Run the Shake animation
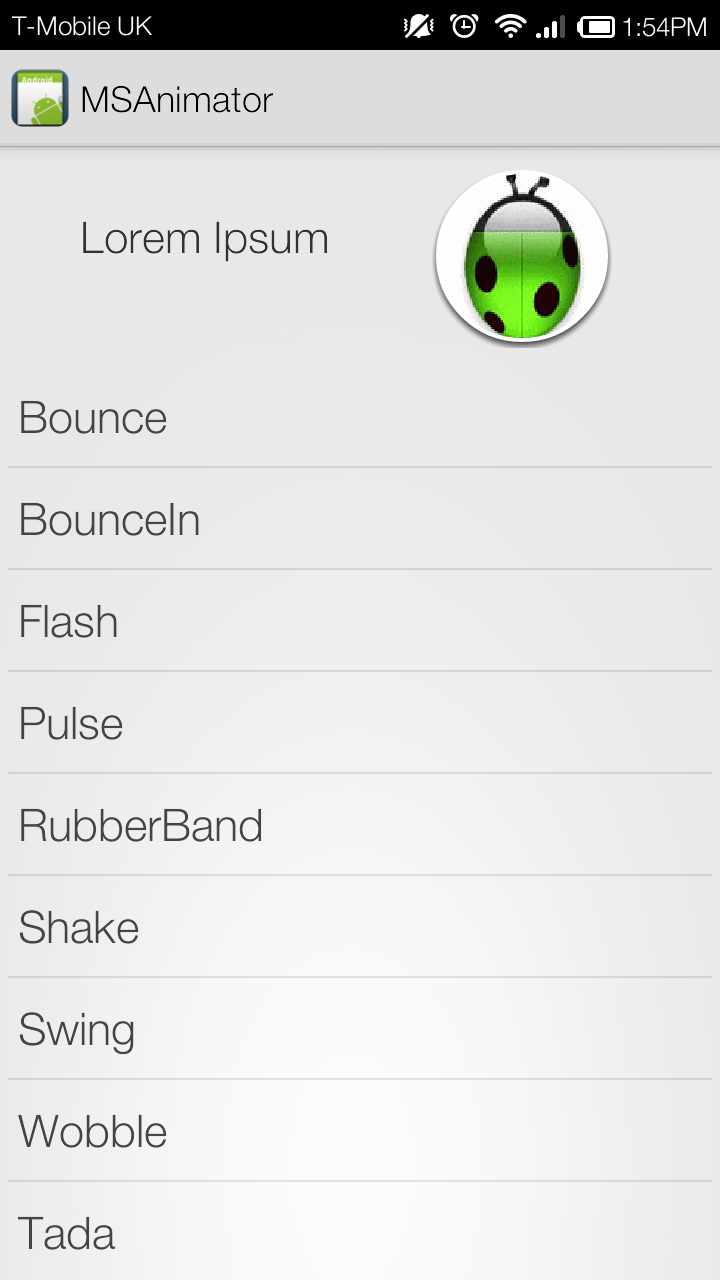This screenshot has width=720, height=1280. [x=360, y=927]
